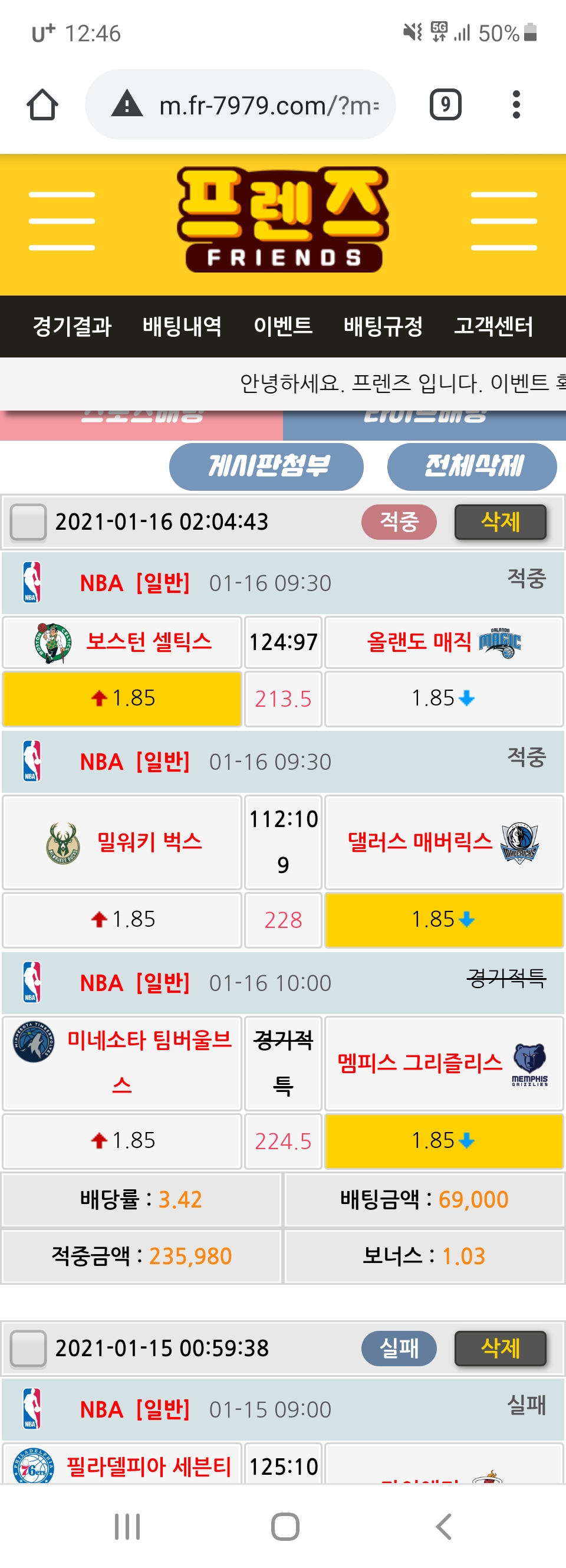View 배팅규정 page

[x=383, y=326]
